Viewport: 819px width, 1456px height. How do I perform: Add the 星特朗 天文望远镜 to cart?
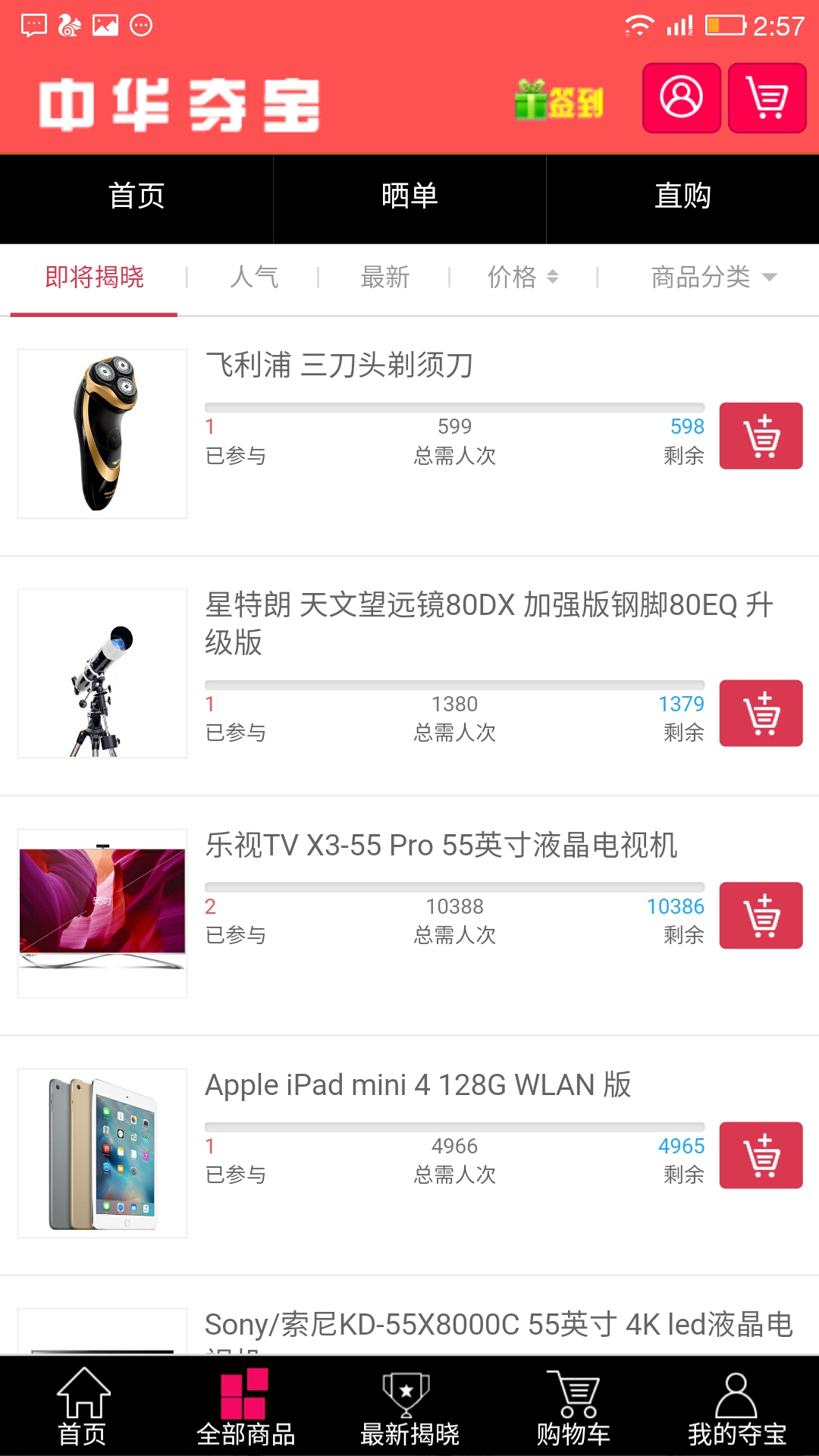coord(761,713)
